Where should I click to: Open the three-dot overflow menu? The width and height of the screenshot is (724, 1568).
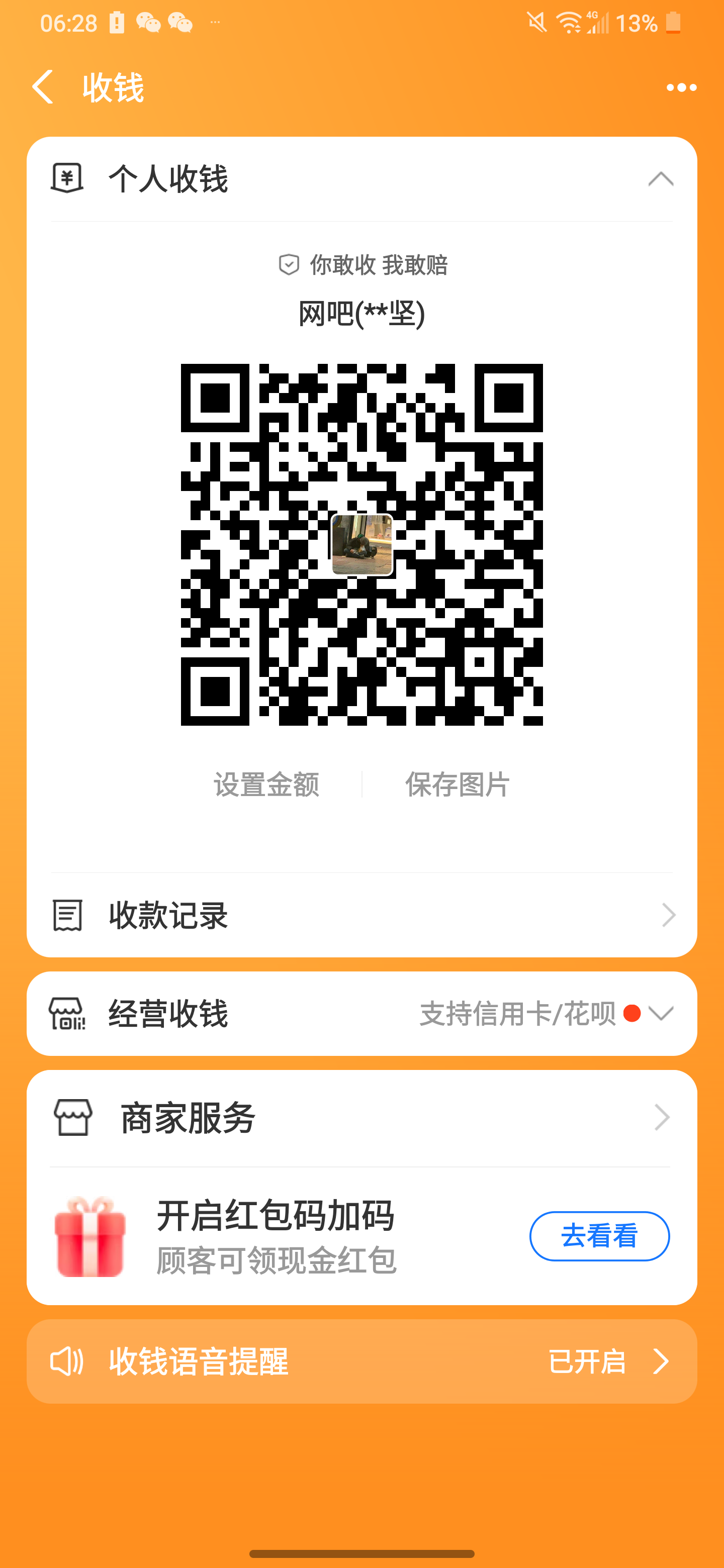click(681, 87)
